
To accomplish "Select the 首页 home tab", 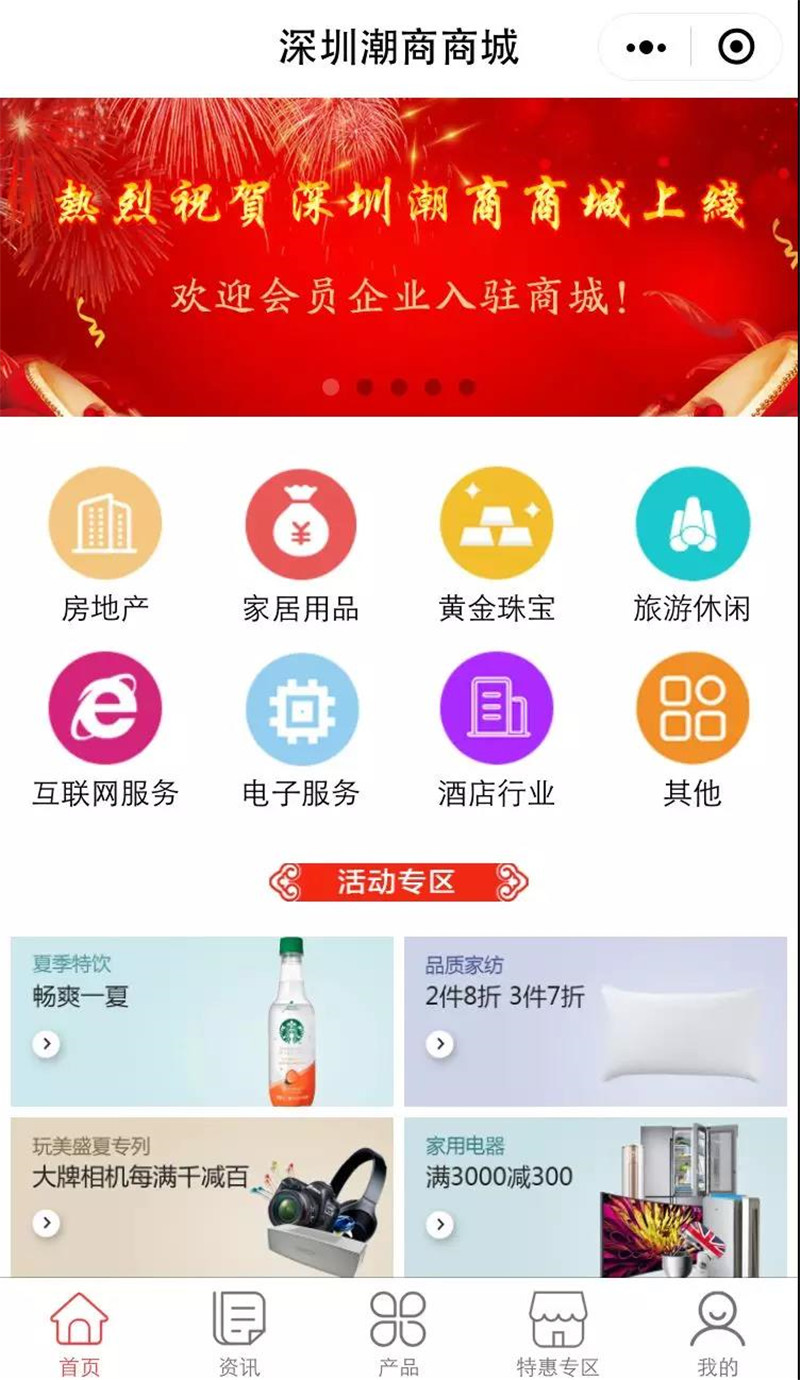I will (79, 1333).
